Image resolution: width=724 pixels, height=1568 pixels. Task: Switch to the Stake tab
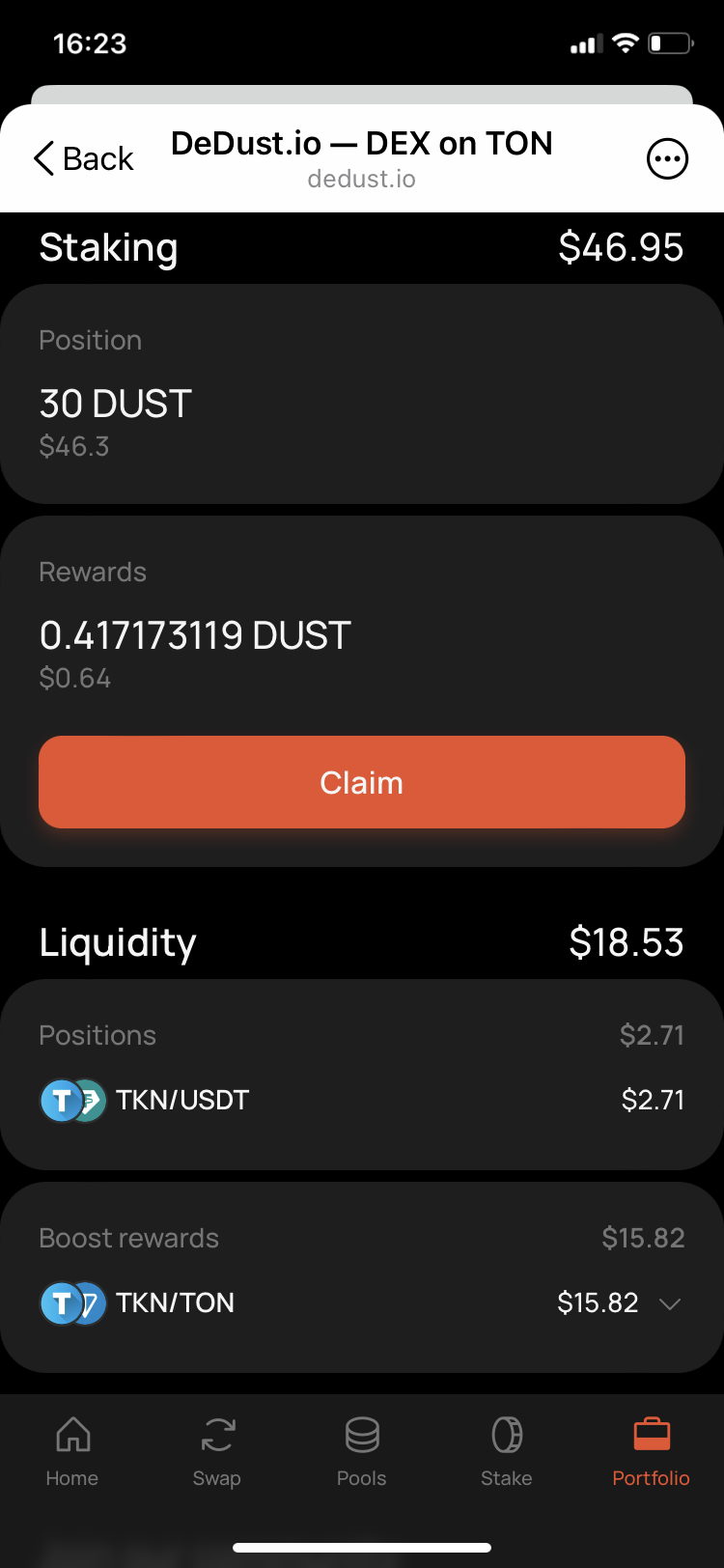coord(507,1451)
